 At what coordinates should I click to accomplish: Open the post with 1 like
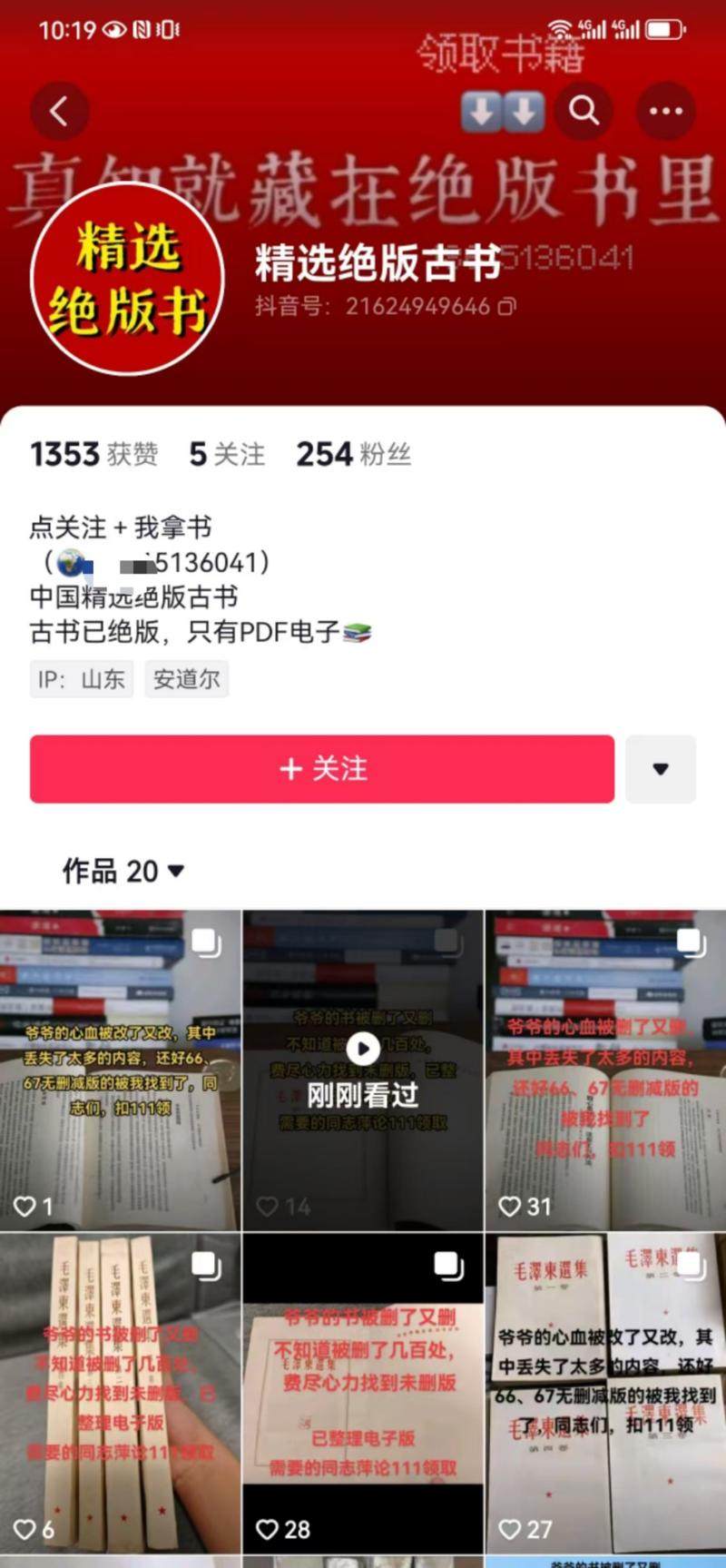coord(120,1071)
